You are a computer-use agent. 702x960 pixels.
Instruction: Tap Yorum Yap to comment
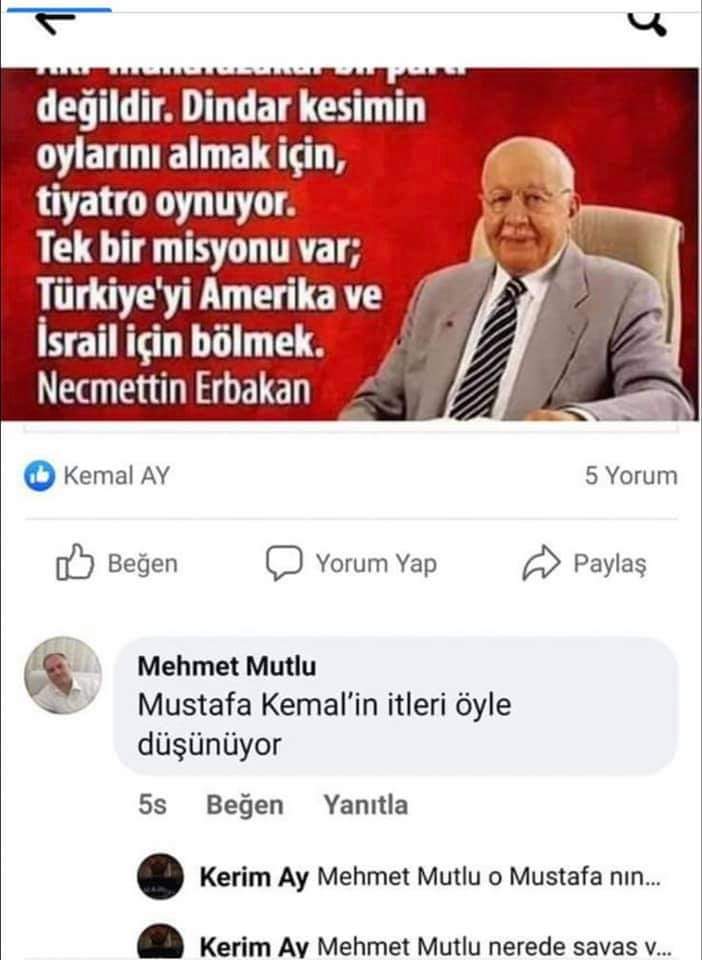click(x=351, y=564)
